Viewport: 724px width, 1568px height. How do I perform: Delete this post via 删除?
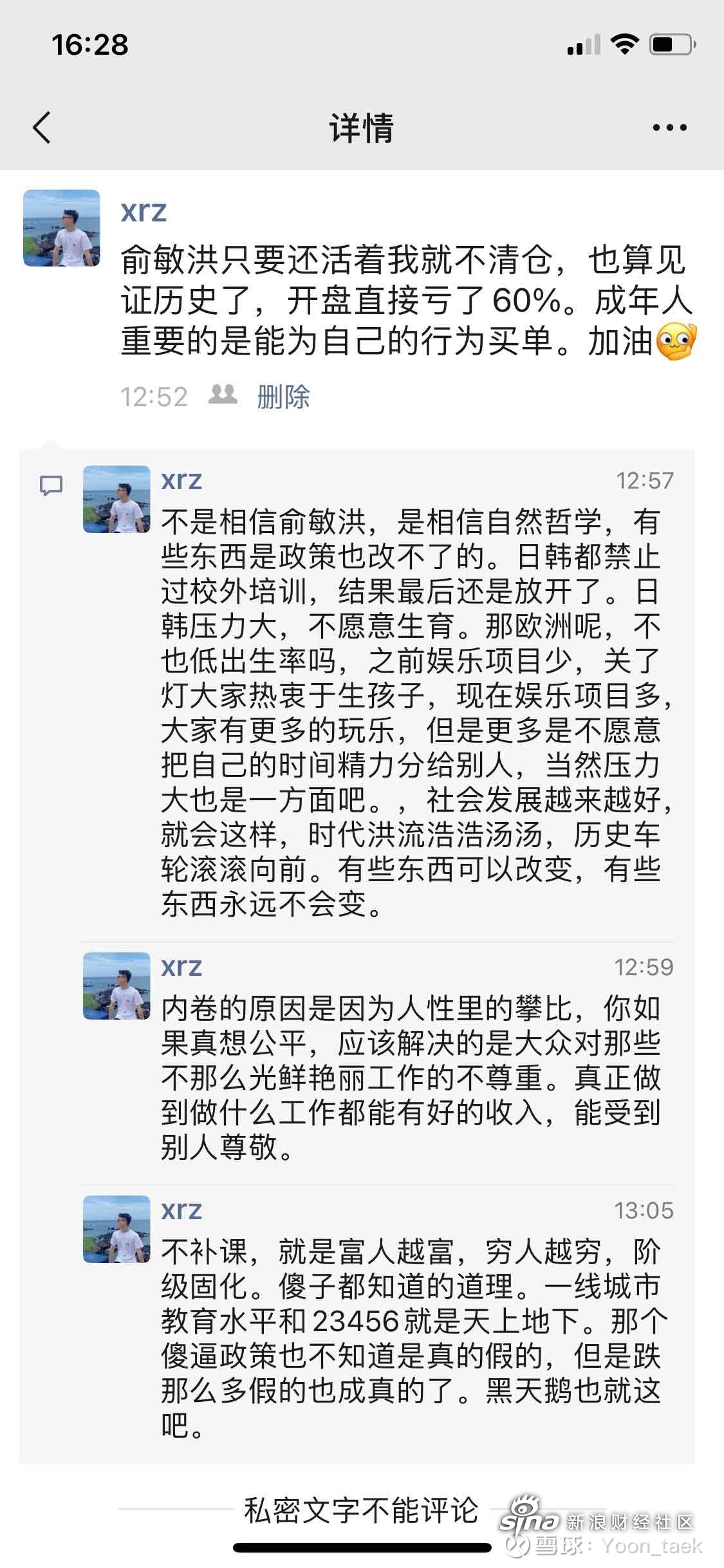(283, 397)
